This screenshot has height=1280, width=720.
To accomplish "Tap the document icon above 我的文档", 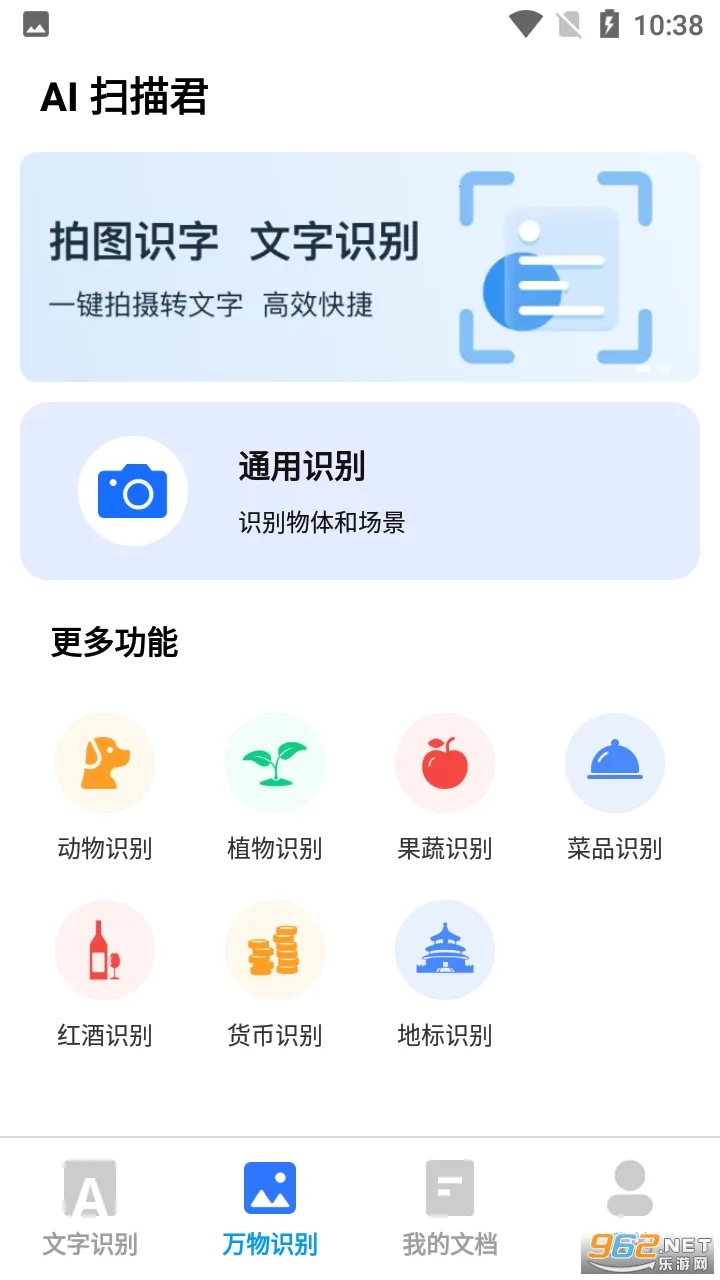I will [450, 1189].
